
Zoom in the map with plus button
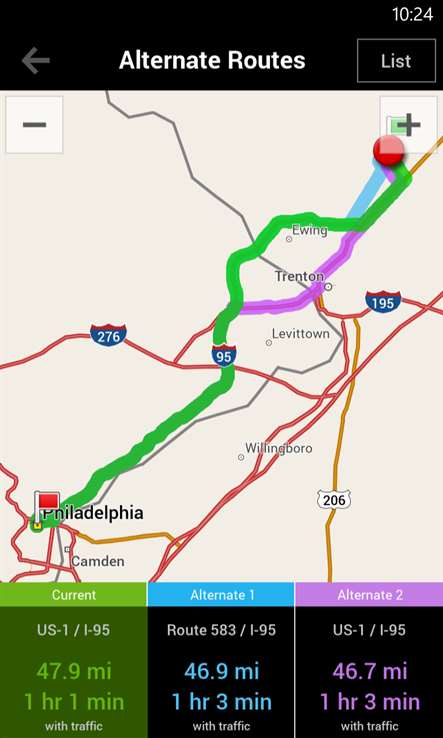coord(408,124)
